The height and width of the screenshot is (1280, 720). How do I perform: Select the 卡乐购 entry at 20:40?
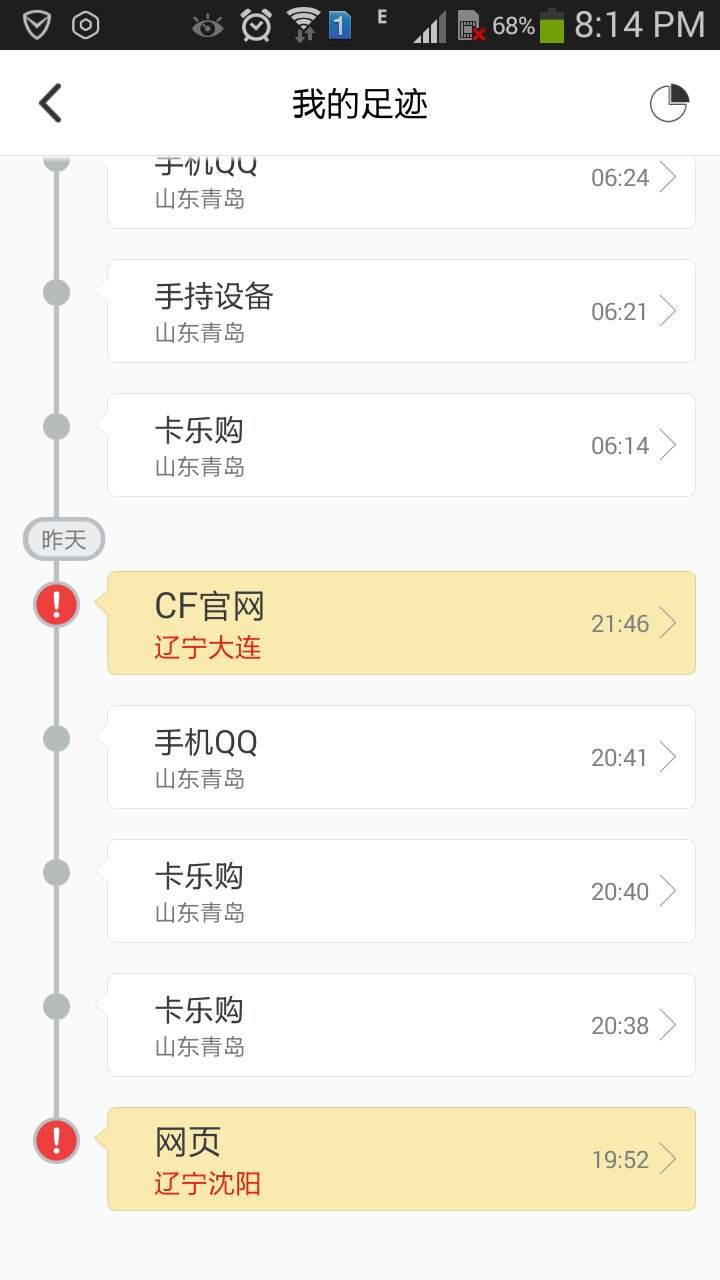click(x=400, y=890)
